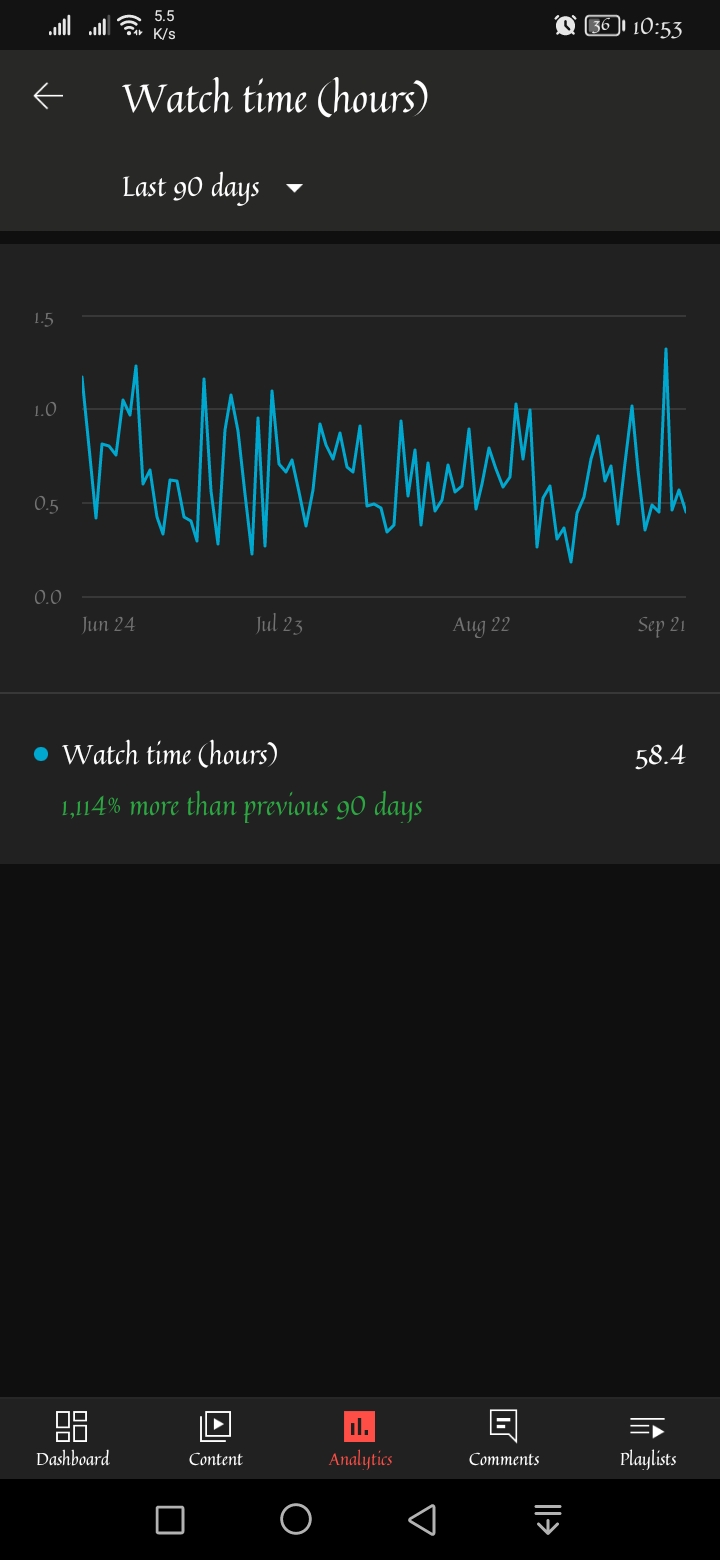Switch to the Comments tab
This screenshot has height=1560, width=720.
tap(504, 1438)
